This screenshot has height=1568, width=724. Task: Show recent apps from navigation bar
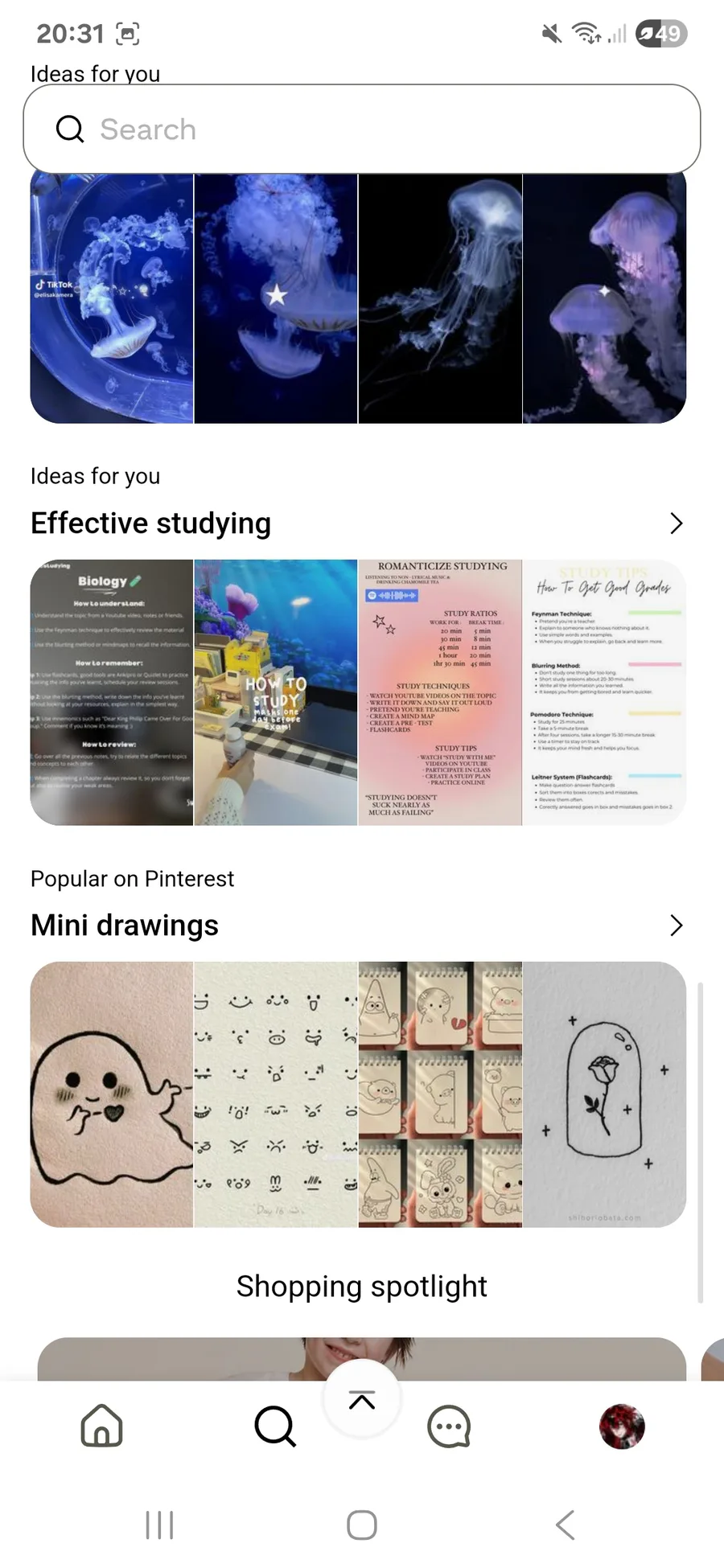[159, 1525]
